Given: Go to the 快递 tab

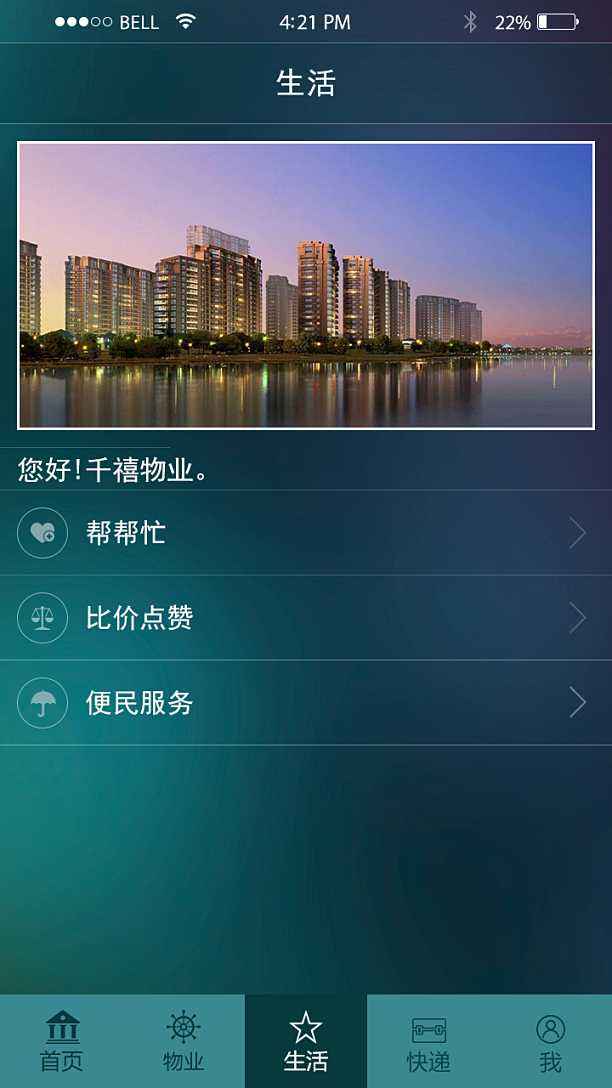Looking at the screenshot, I should click(x=428, y=1041).
